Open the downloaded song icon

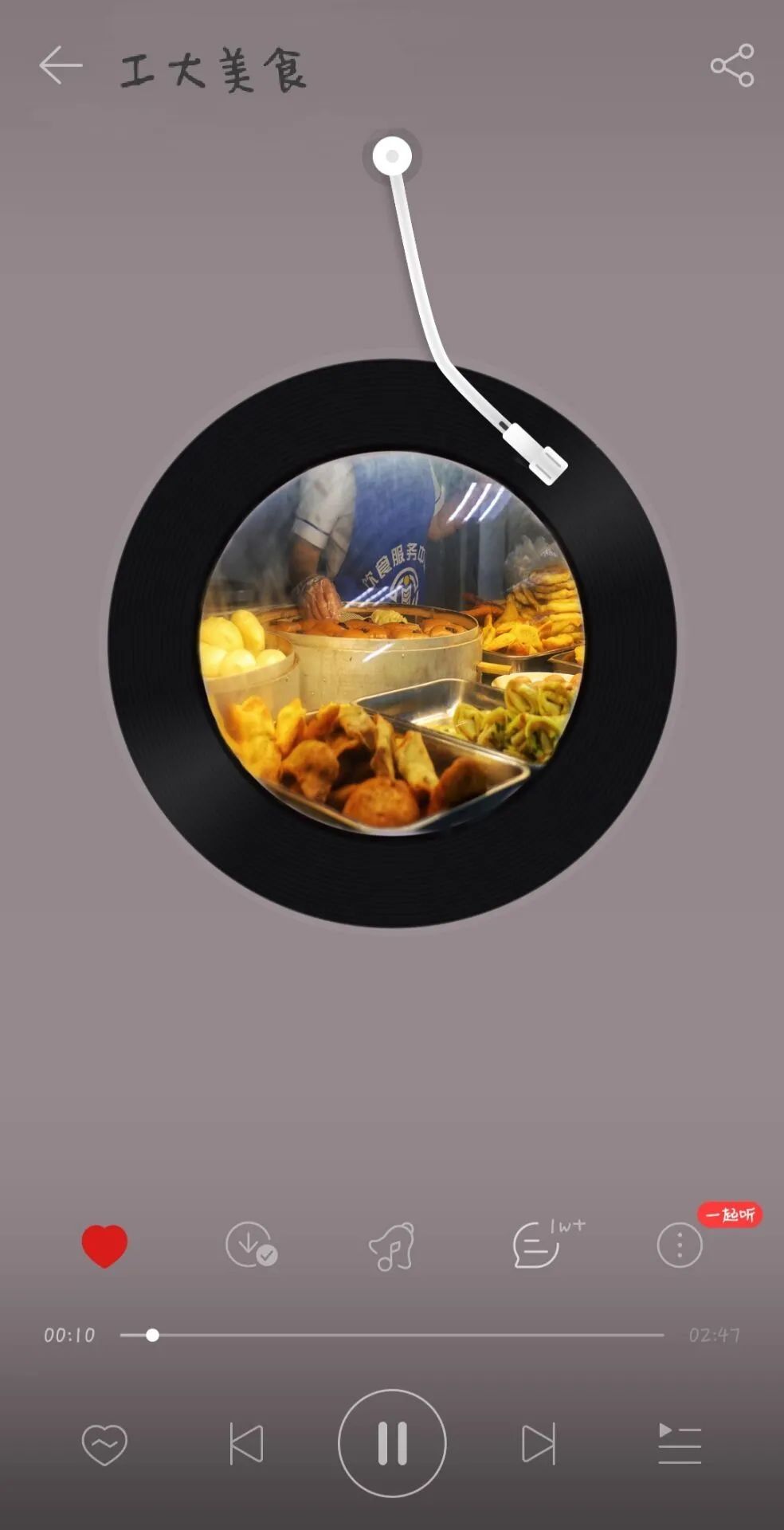(x=250, y=1245)
